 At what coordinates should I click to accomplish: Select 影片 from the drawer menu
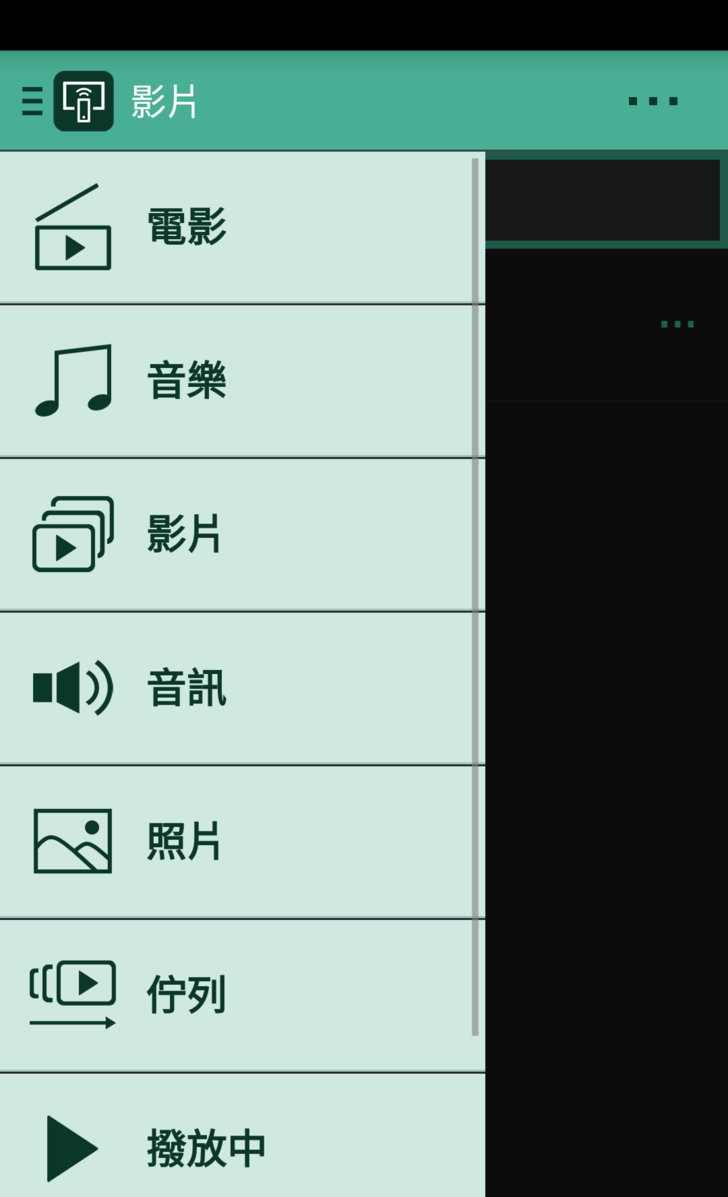click(x=240, y=534)
